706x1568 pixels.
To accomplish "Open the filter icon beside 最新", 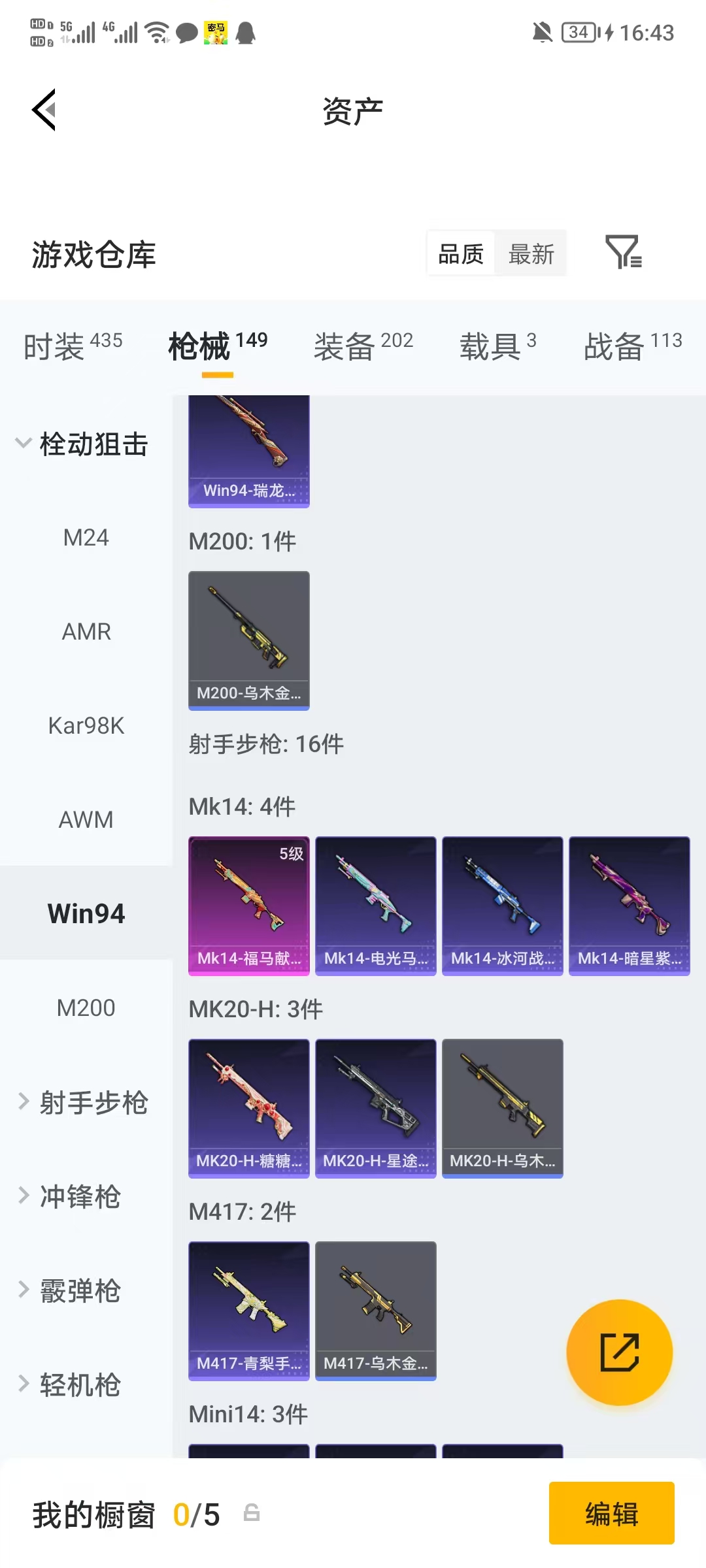I will 624,253.
